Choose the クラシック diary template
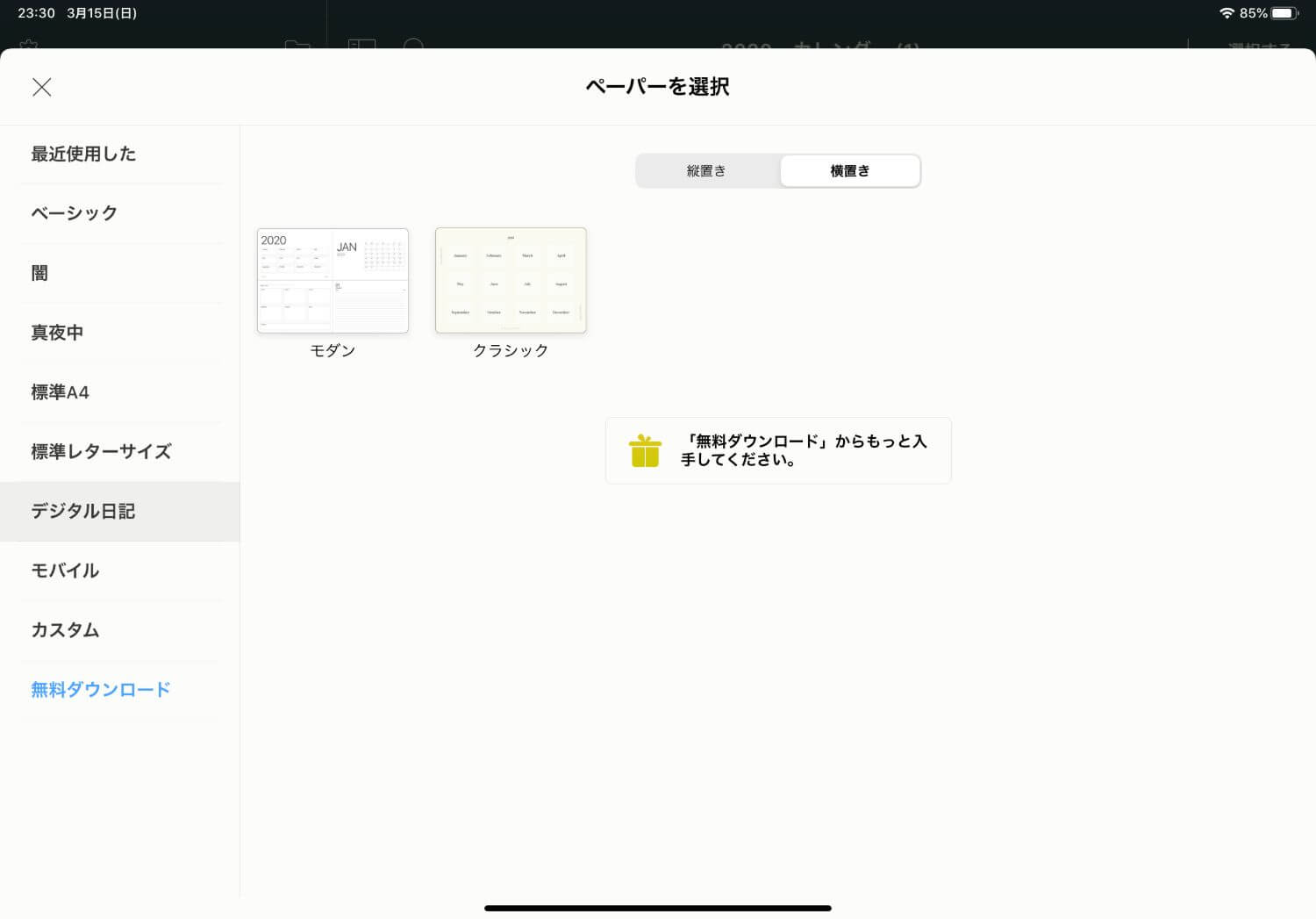The width and height of the screenshot is (1316, 919). point(511,281)
